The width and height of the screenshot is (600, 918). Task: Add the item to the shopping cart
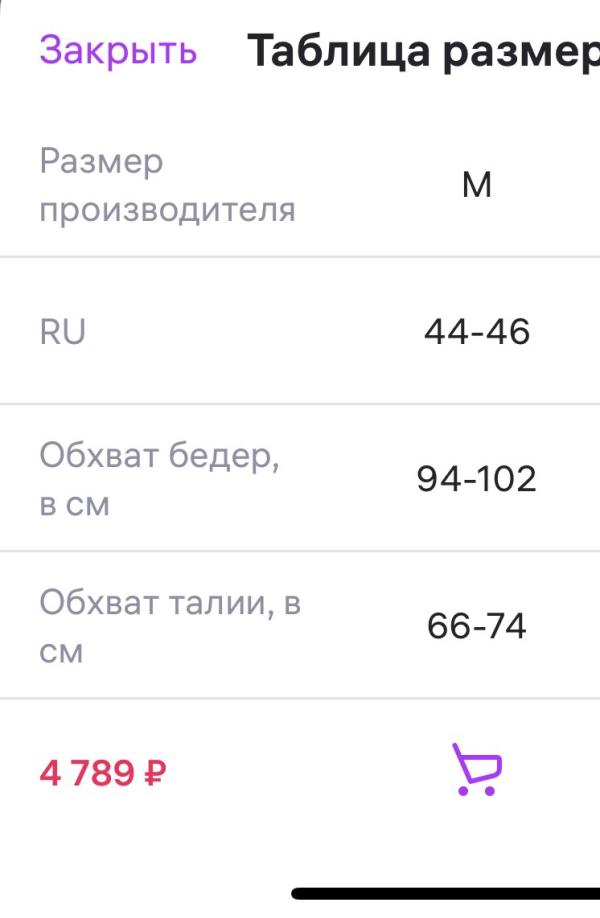pyautogui.click(x=476, y=769)
